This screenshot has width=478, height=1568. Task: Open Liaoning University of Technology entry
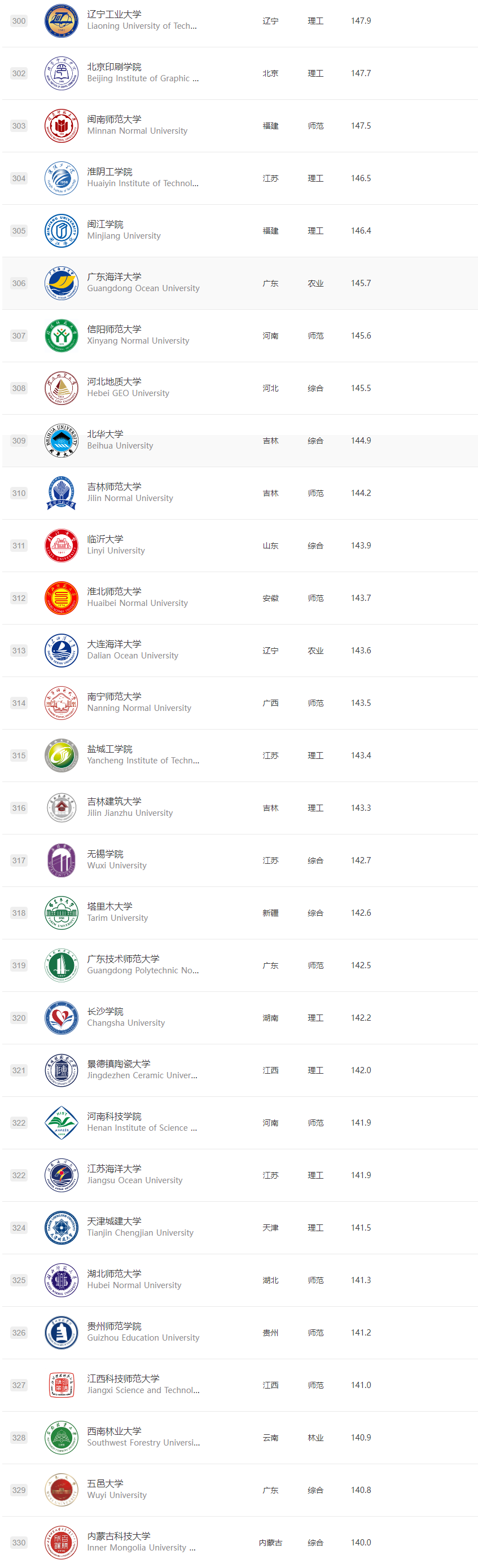pos(141,21)
